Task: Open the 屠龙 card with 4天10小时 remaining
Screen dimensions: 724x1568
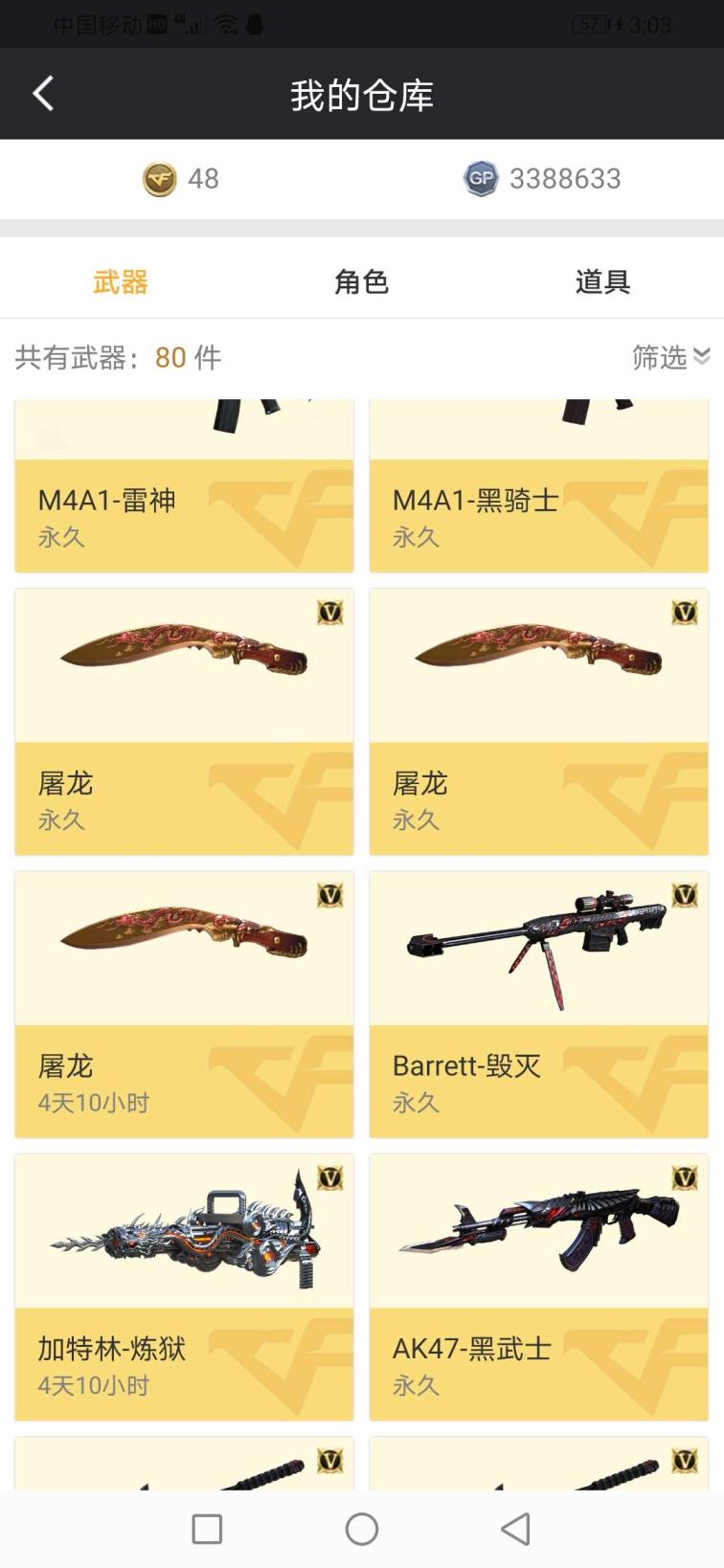Action: [x=184, y=1003]
